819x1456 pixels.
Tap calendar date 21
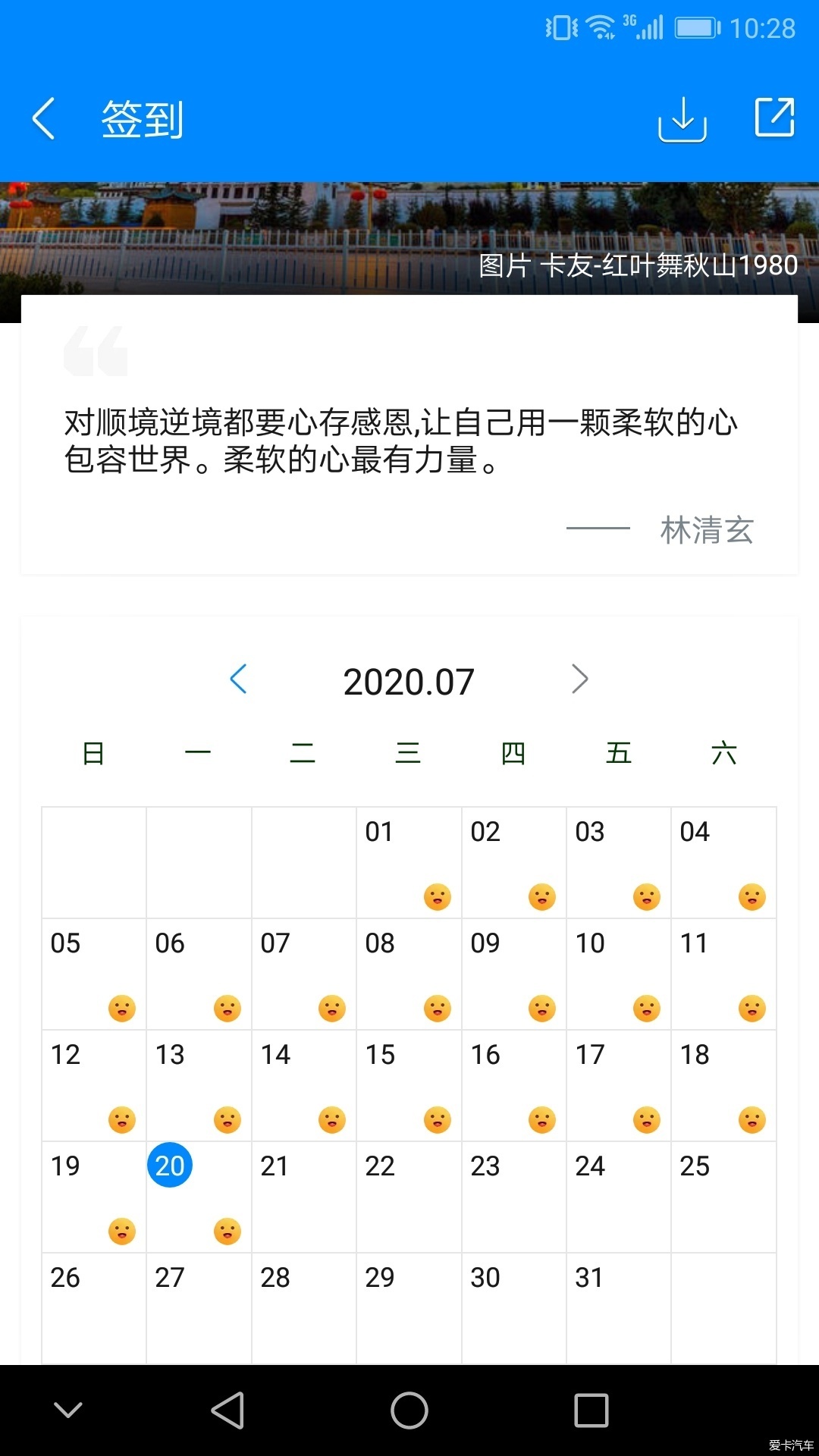coord(304,1197)
